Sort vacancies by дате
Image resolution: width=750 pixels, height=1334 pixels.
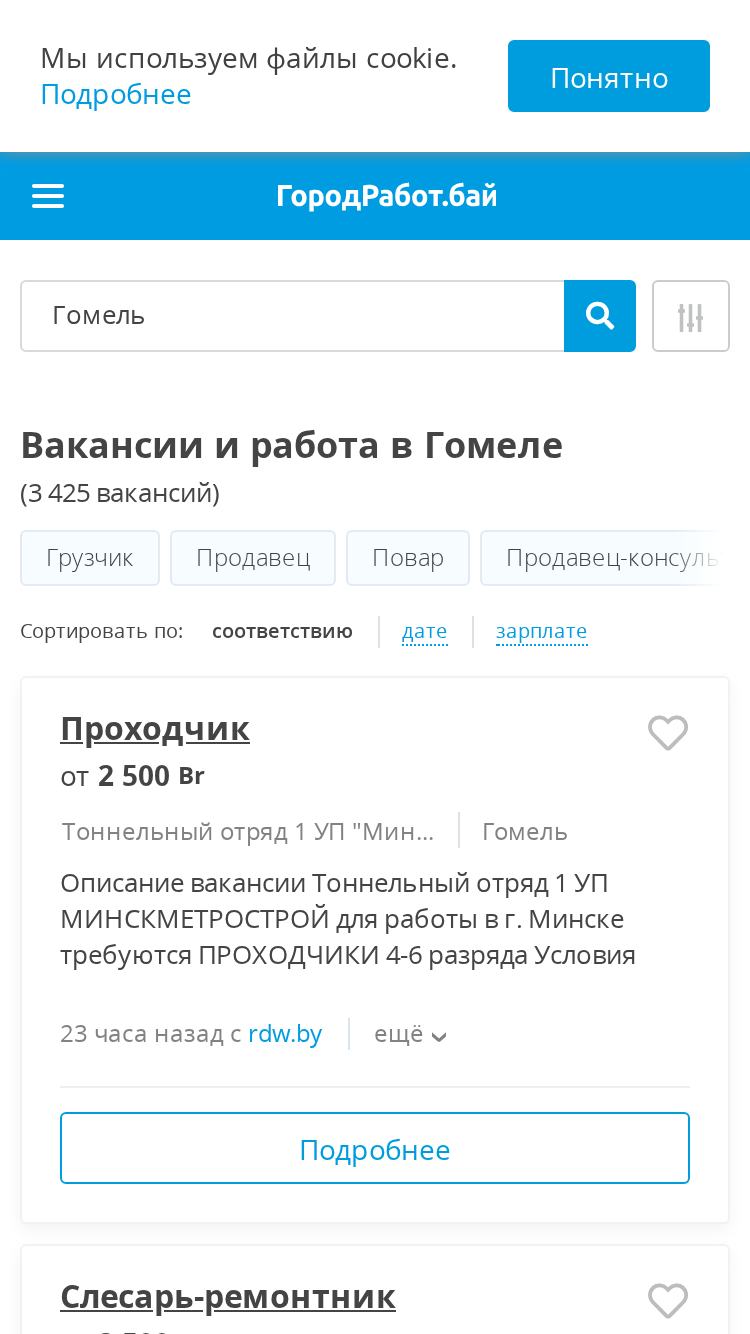click(424, 631)
